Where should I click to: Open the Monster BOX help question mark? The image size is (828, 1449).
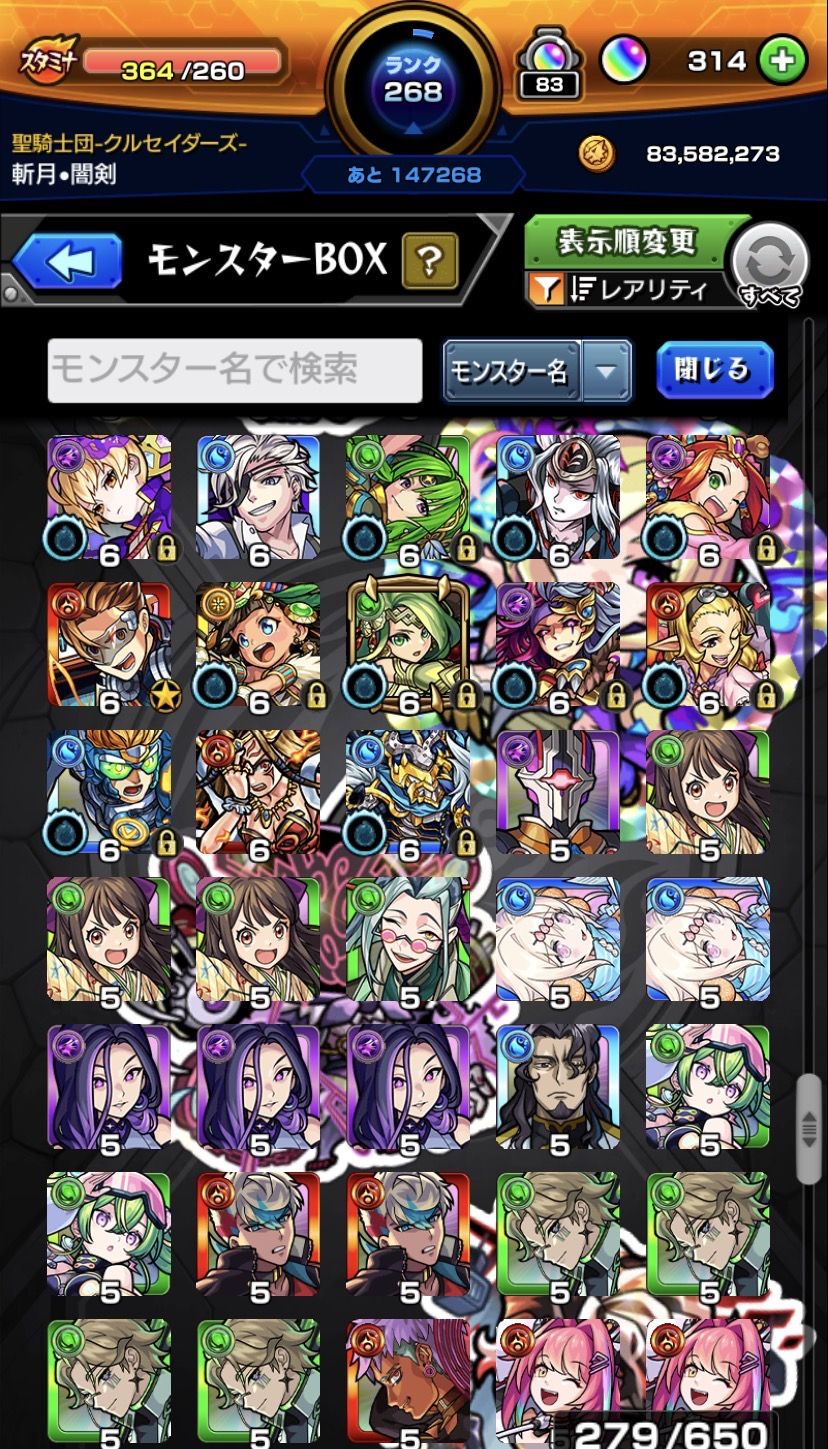[x=429, y=261]
